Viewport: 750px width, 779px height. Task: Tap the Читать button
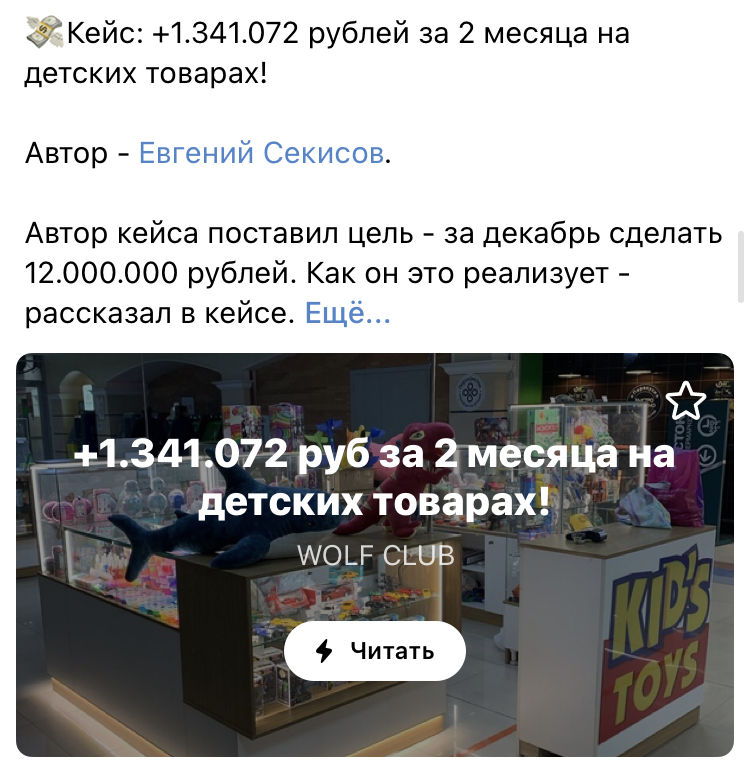pyautogui.click(x=375, y=652)
